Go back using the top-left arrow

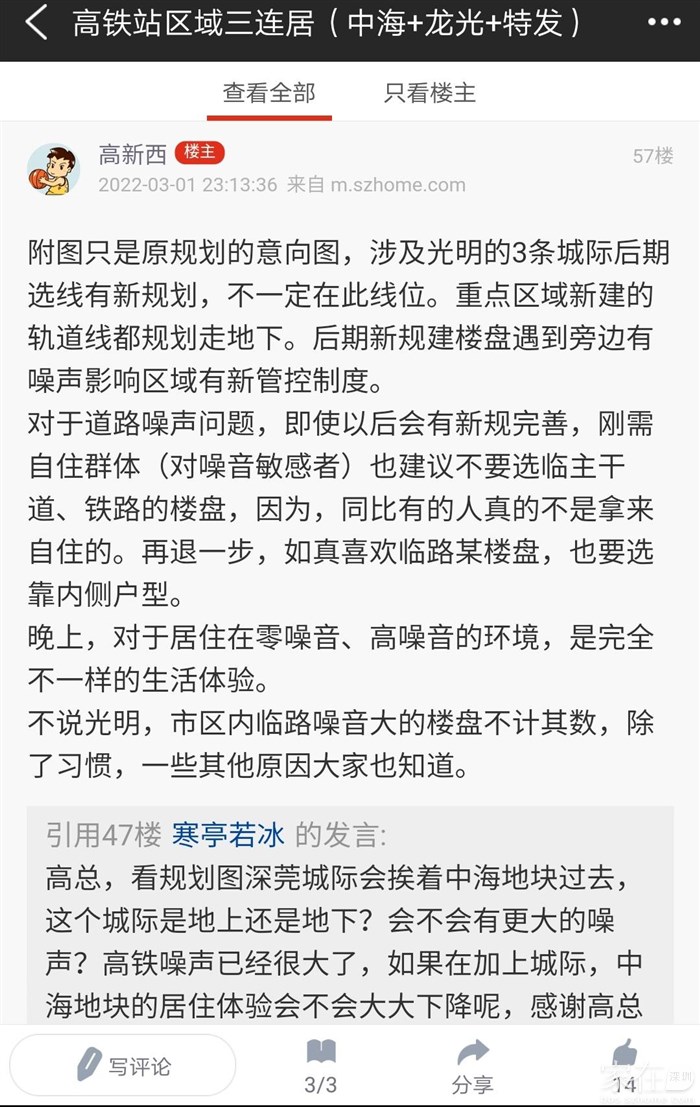pyautogui.click(x=36, y=23)
